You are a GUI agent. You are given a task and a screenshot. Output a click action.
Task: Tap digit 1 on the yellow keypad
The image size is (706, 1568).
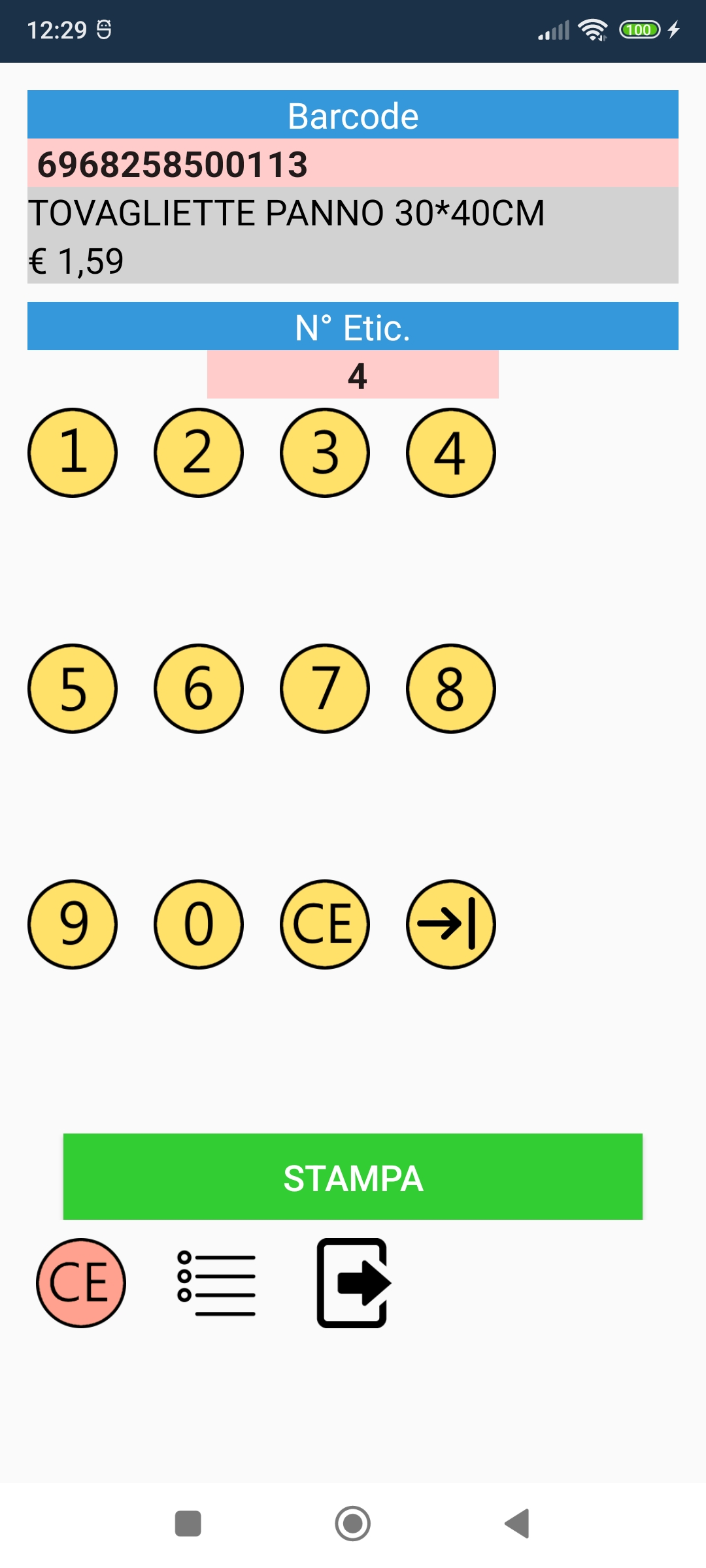pos(73,453)
